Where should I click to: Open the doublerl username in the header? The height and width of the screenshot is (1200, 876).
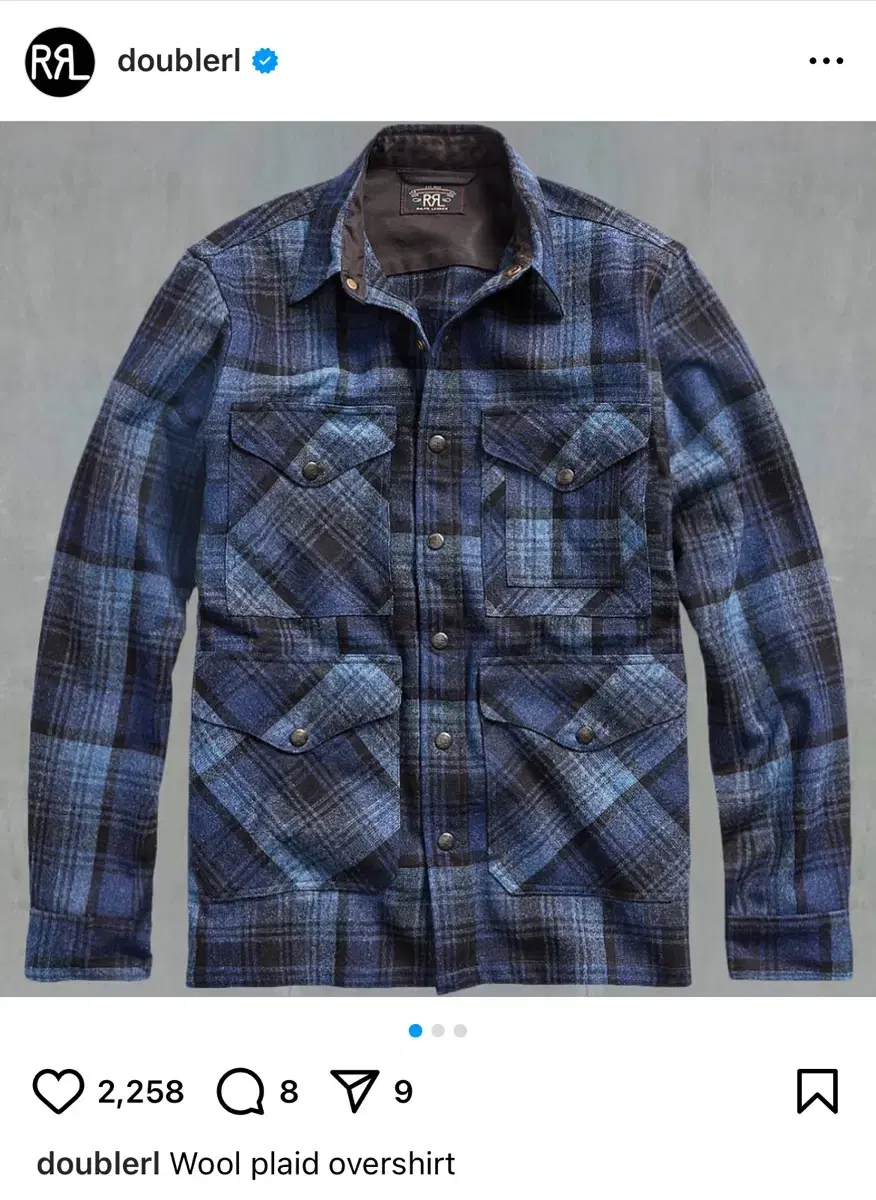click(x=180, y=60)
